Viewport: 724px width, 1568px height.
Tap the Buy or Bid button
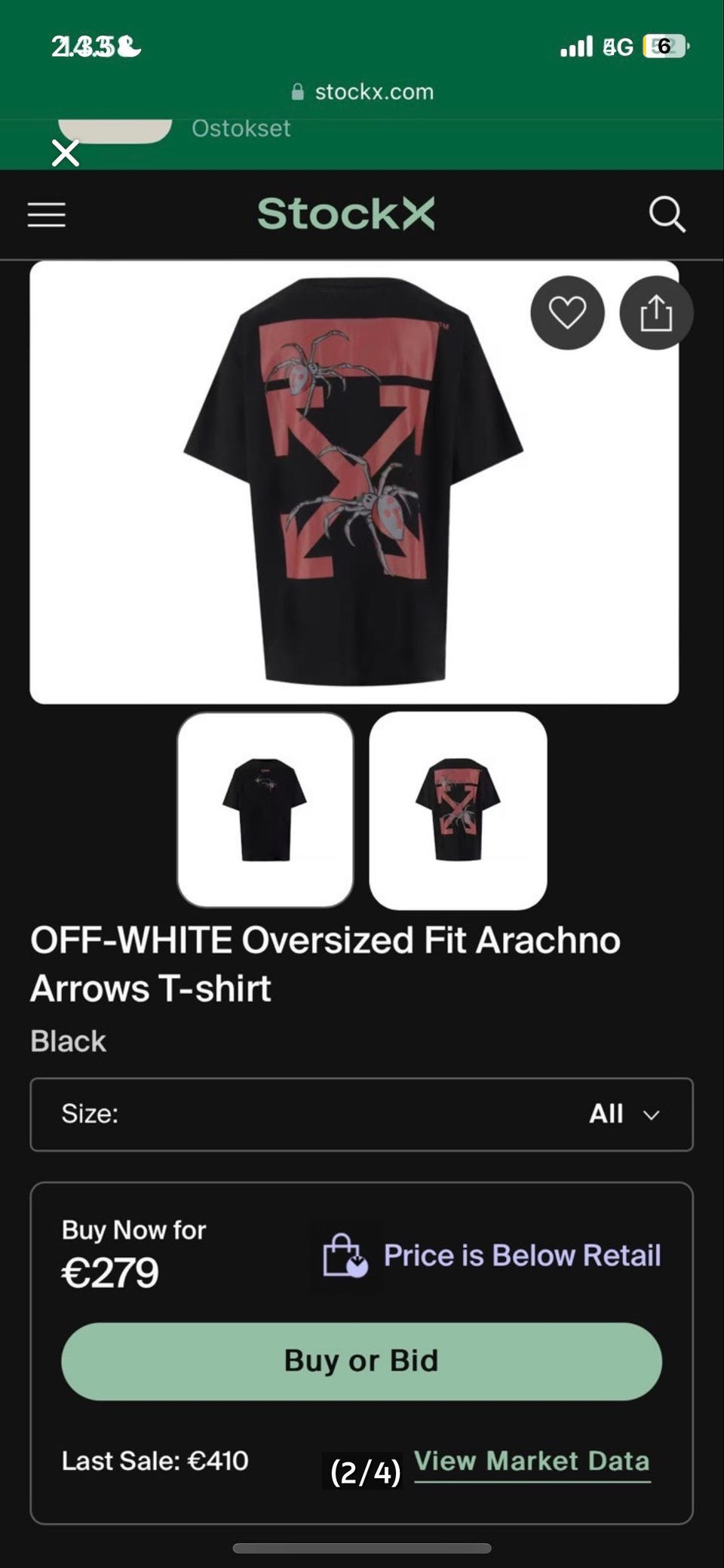pos(361,1360)
